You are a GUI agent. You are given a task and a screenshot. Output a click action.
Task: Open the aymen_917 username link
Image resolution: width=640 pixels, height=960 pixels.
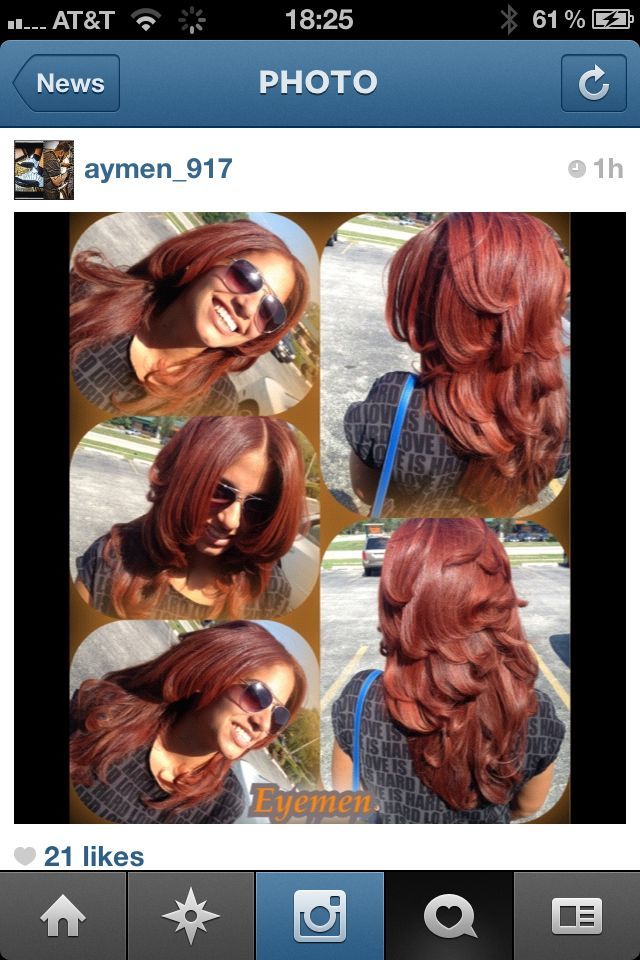tap(158, 169)
